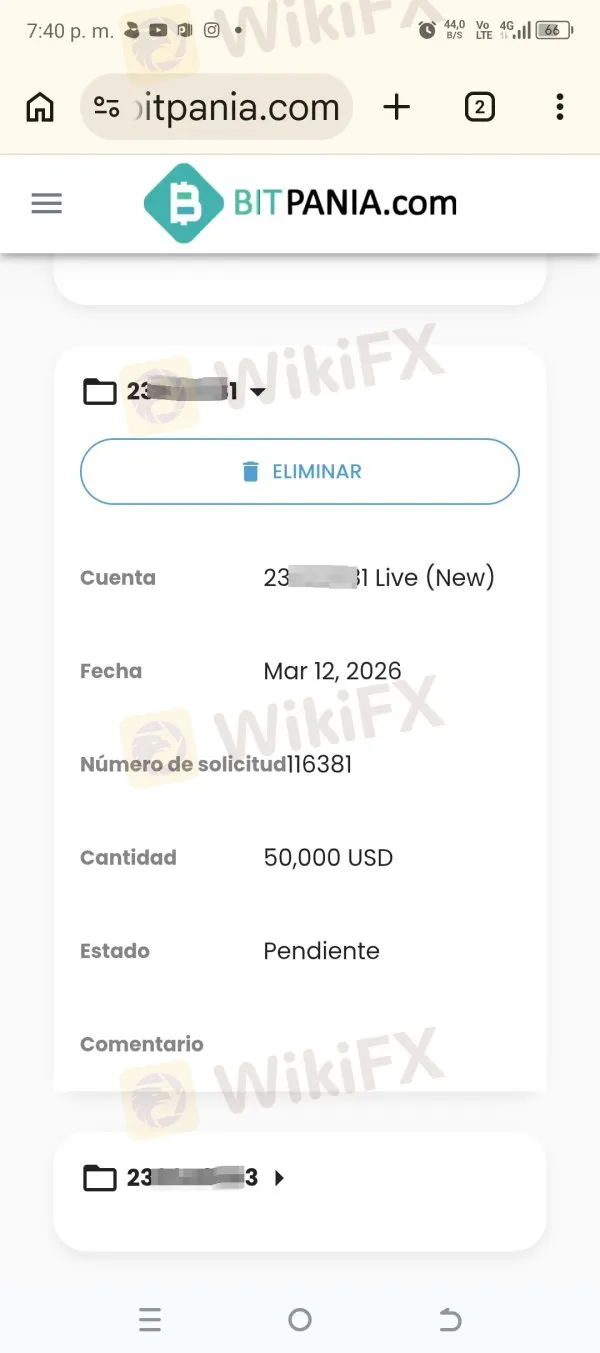Expand the account folder ending in 3
This screenshot has width=600, height=1353.
279,1178
